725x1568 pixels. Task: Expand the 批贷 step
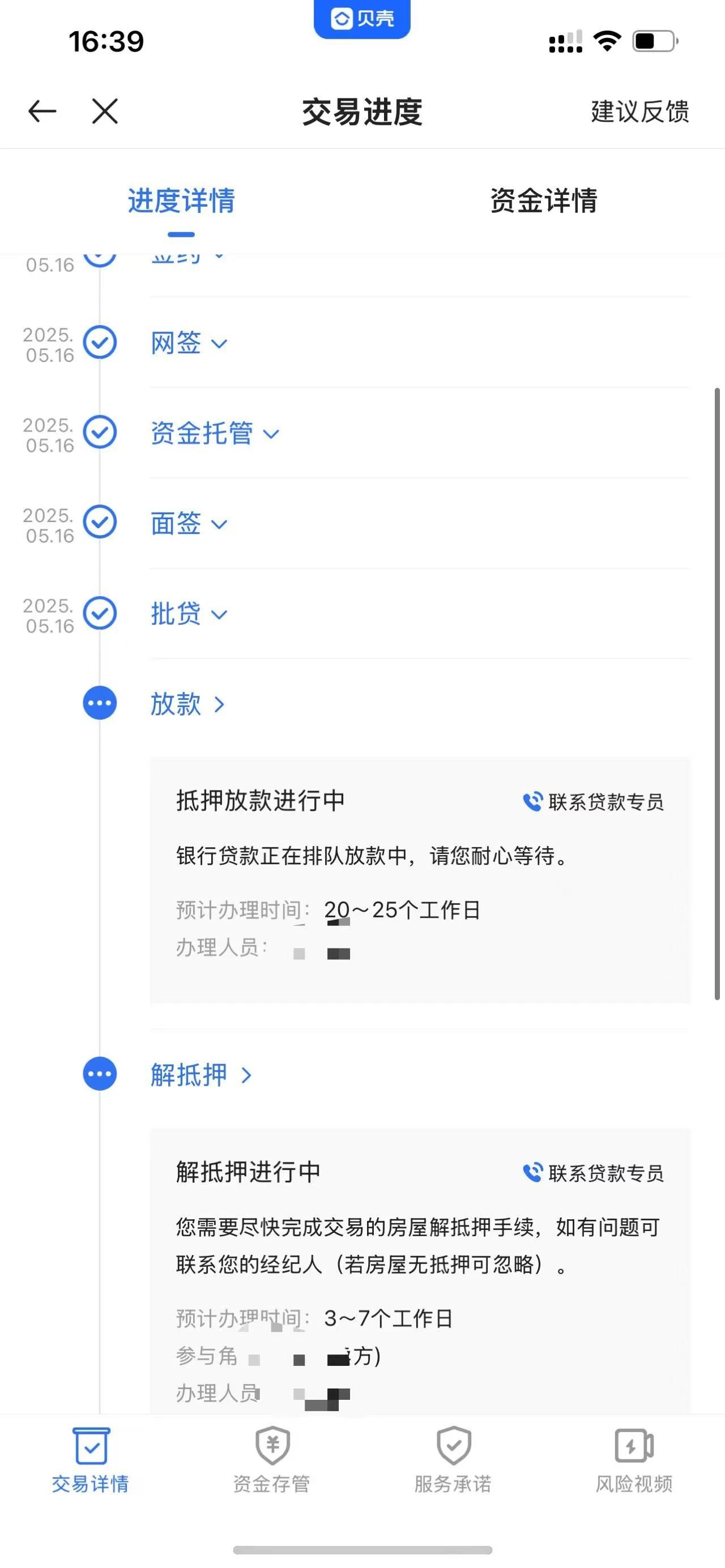pos(188,614)
